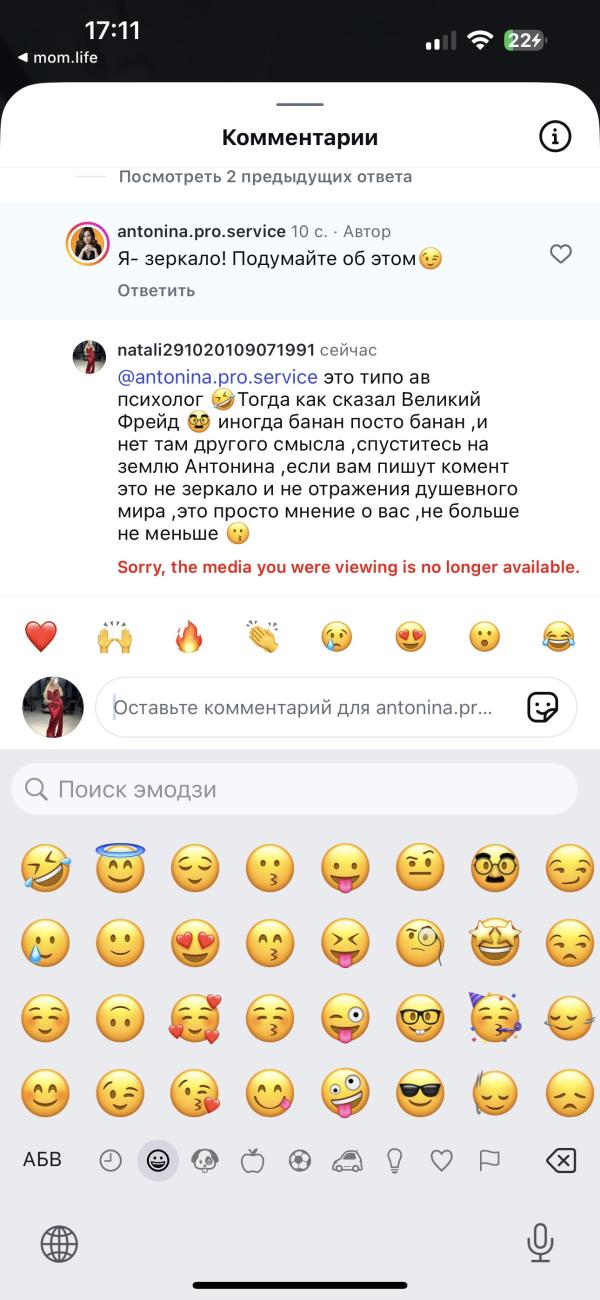Tap the globe key to change keyboard
Image resolution: width=600 pixels, height=1300 pixels.
pyautogui.click(x=59, y=1244)
